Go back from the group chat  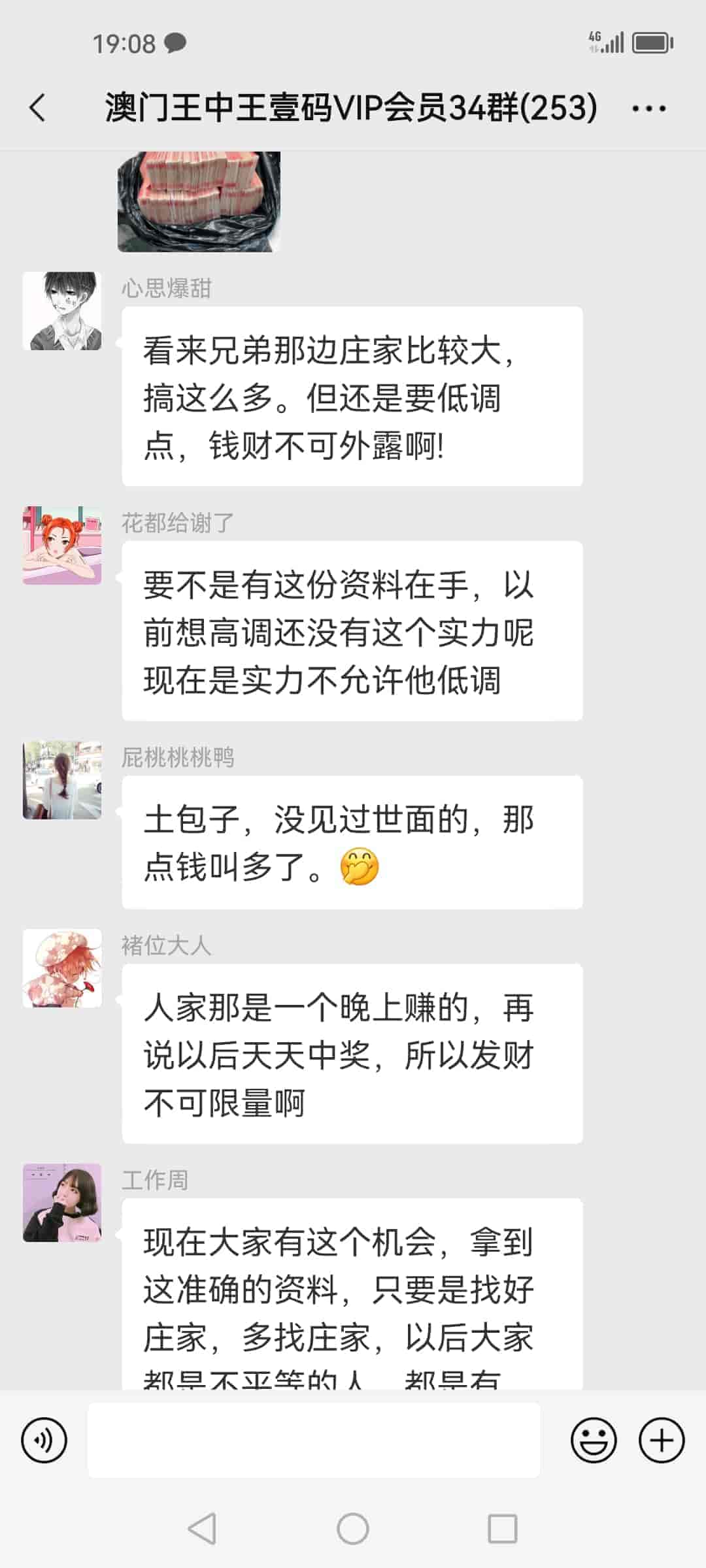(38, 108)
